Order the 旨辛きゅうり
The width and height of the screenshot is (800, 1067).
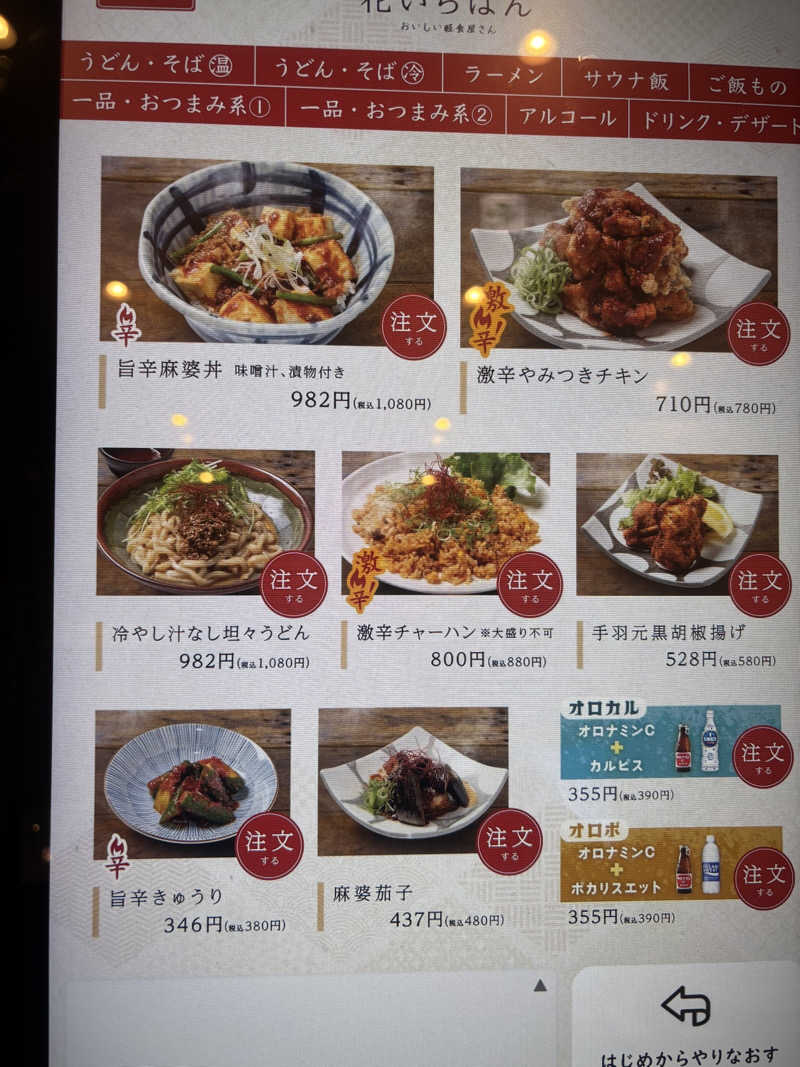pos(269,845)
